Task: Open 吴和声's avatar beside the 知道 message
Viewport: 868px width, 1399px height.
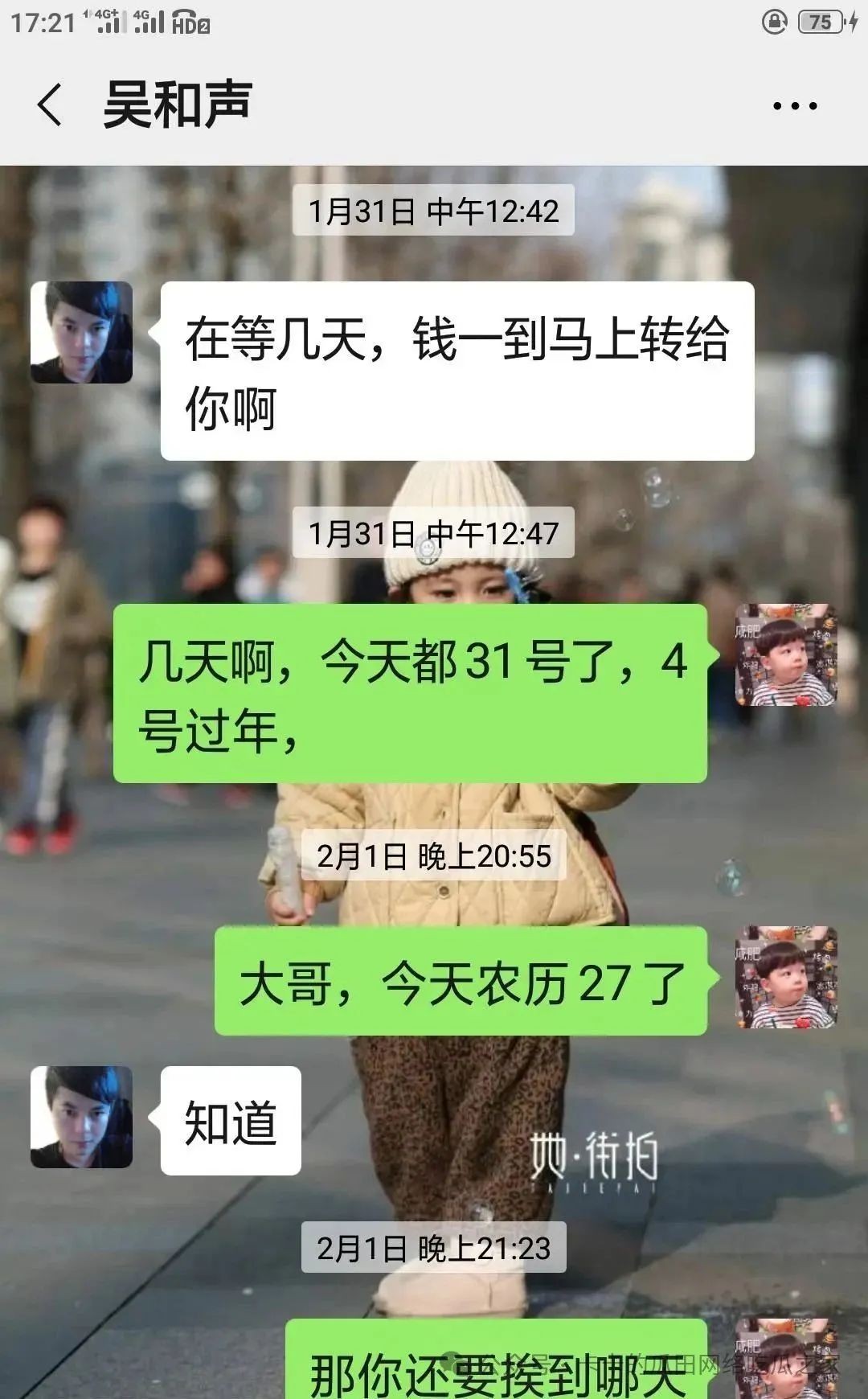Action: click(x=81, y=1117)
